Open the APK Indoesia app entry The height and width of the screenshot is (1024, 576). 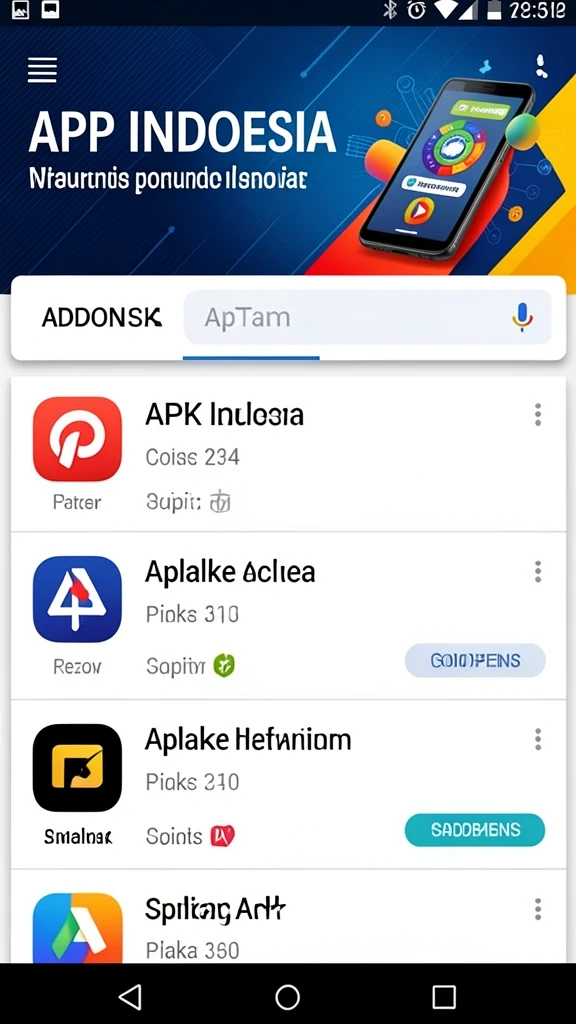[x=288, y=454]
